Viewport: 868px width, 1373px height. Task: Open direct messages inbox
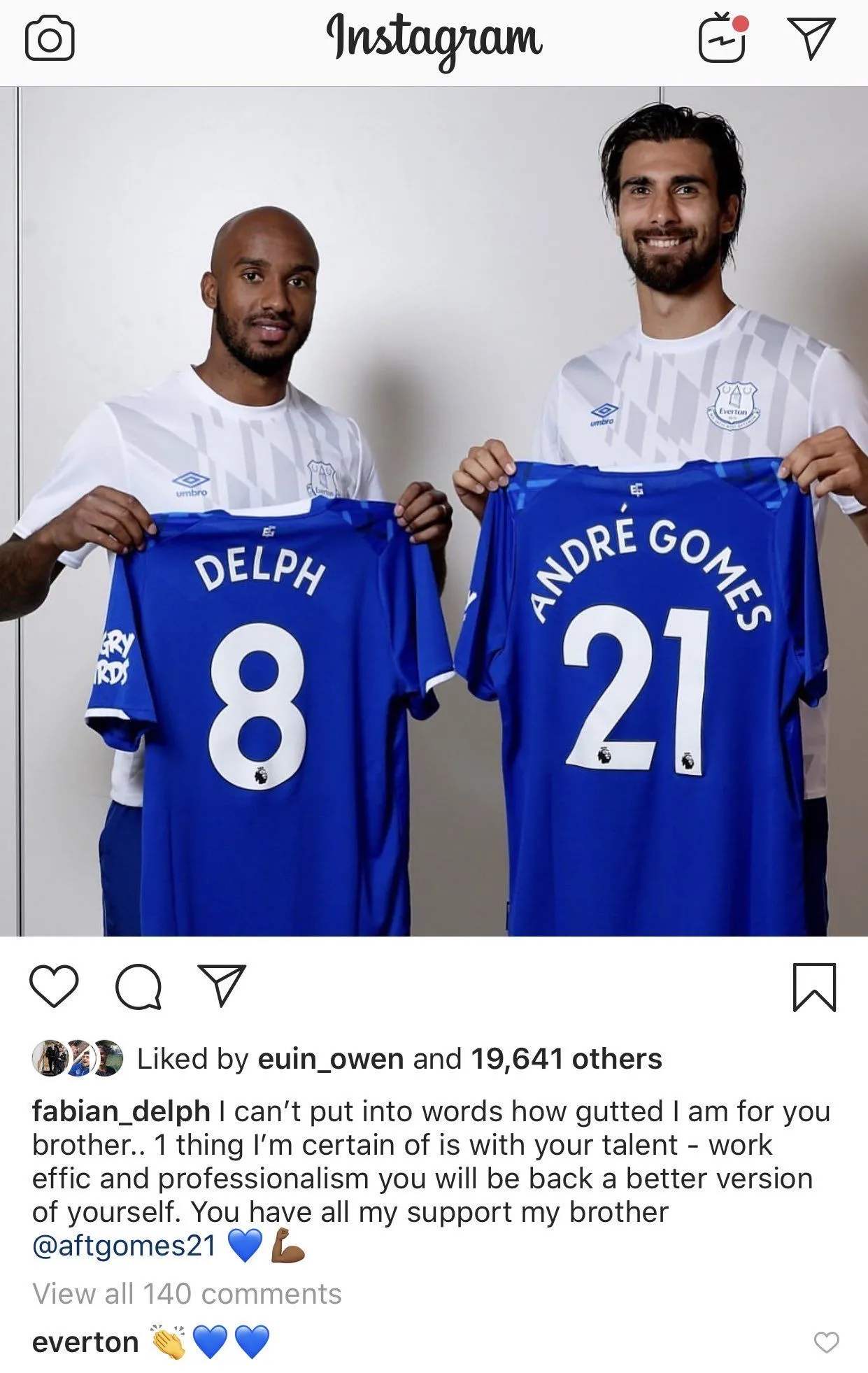tap(811, 38)
